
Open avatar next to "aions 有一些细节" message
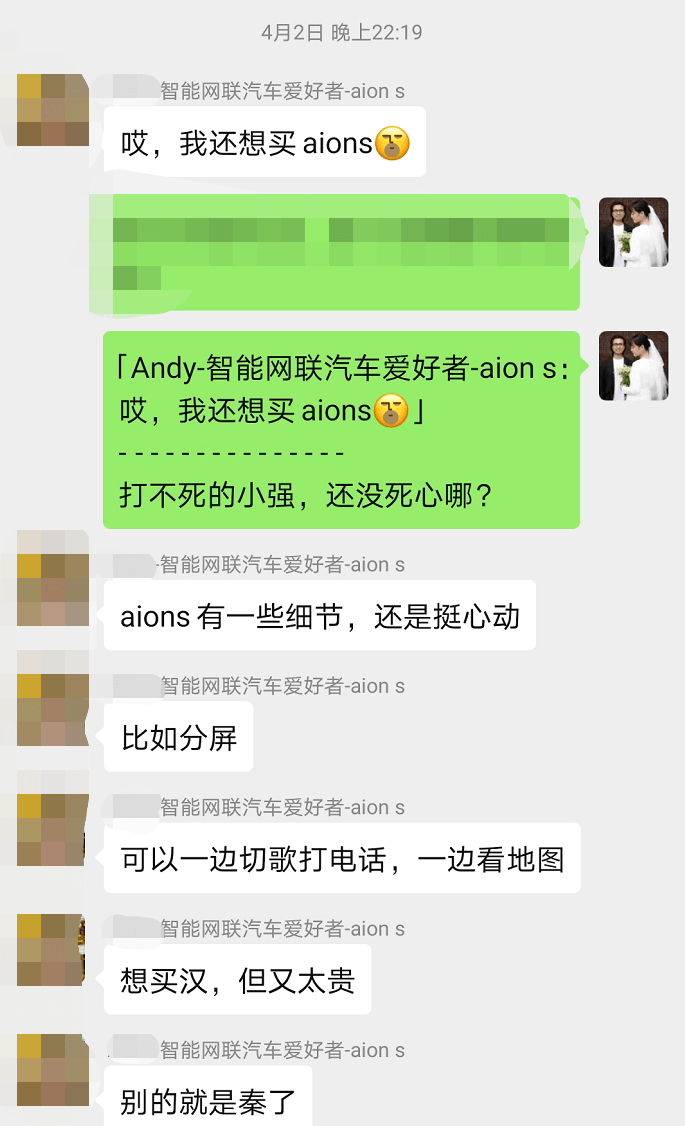52,590
